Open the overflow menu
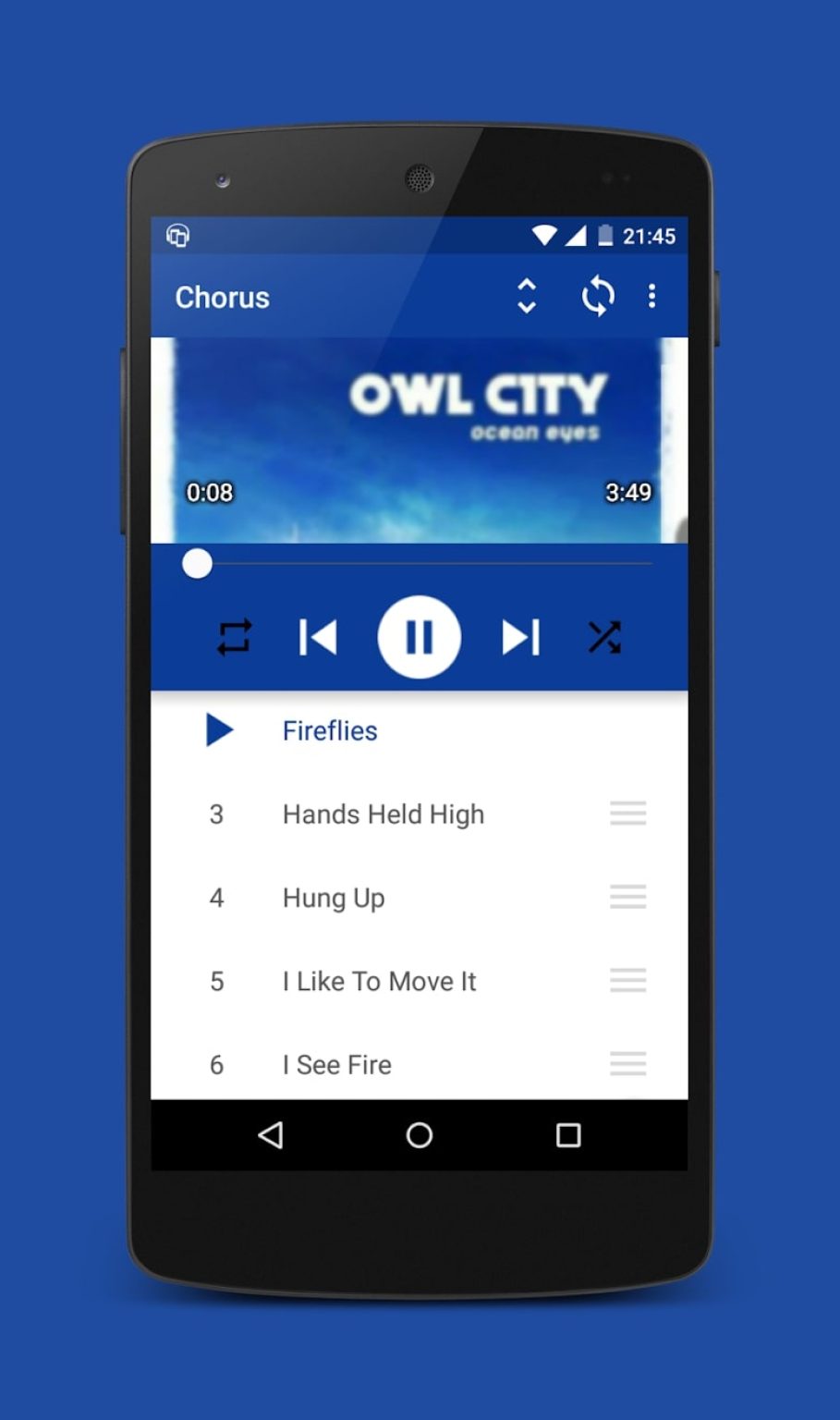This screenshot has height=1420, width=840. tap(653, 297)
